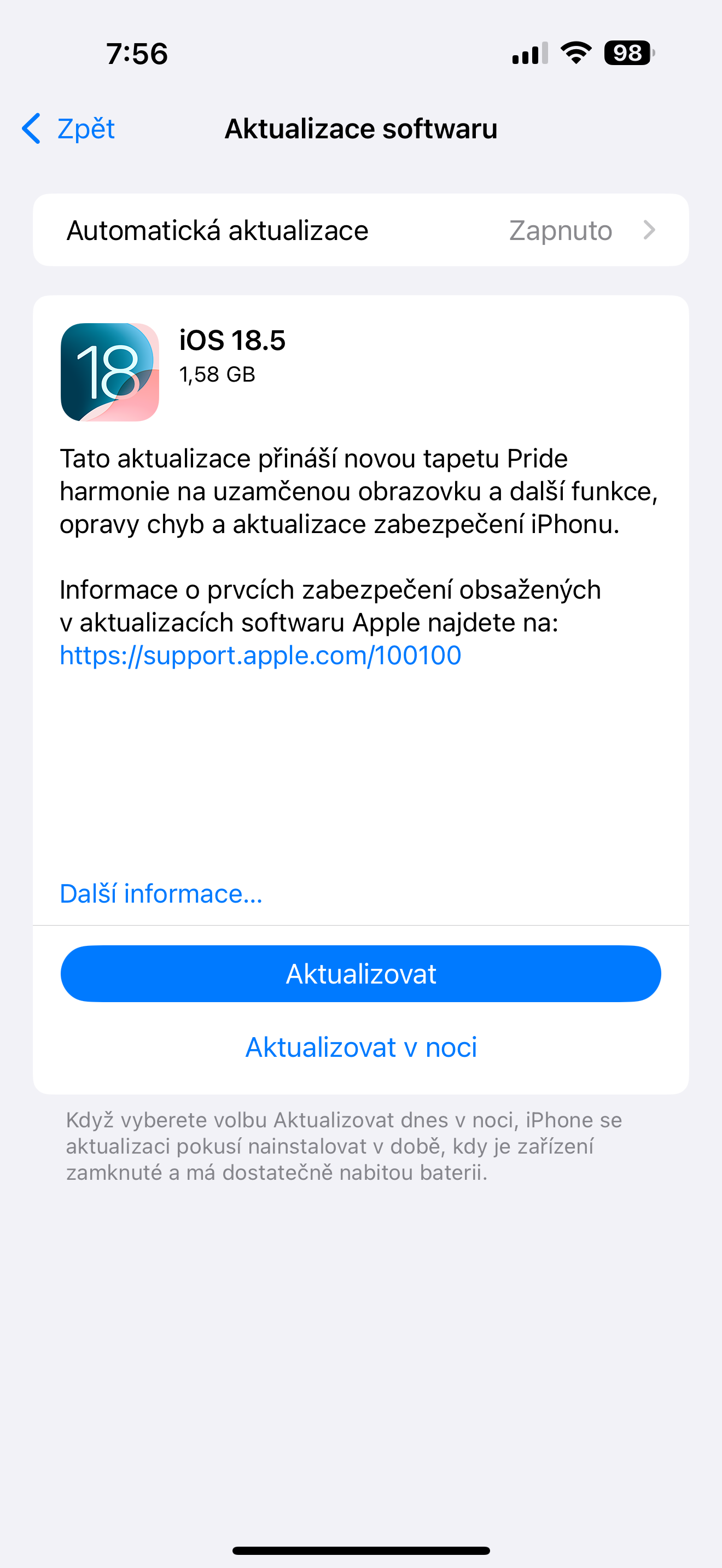Choose Aktualizovat v noci
Image resolution: width=722 pixels, height=1568 pixels.
(361, 1048)
